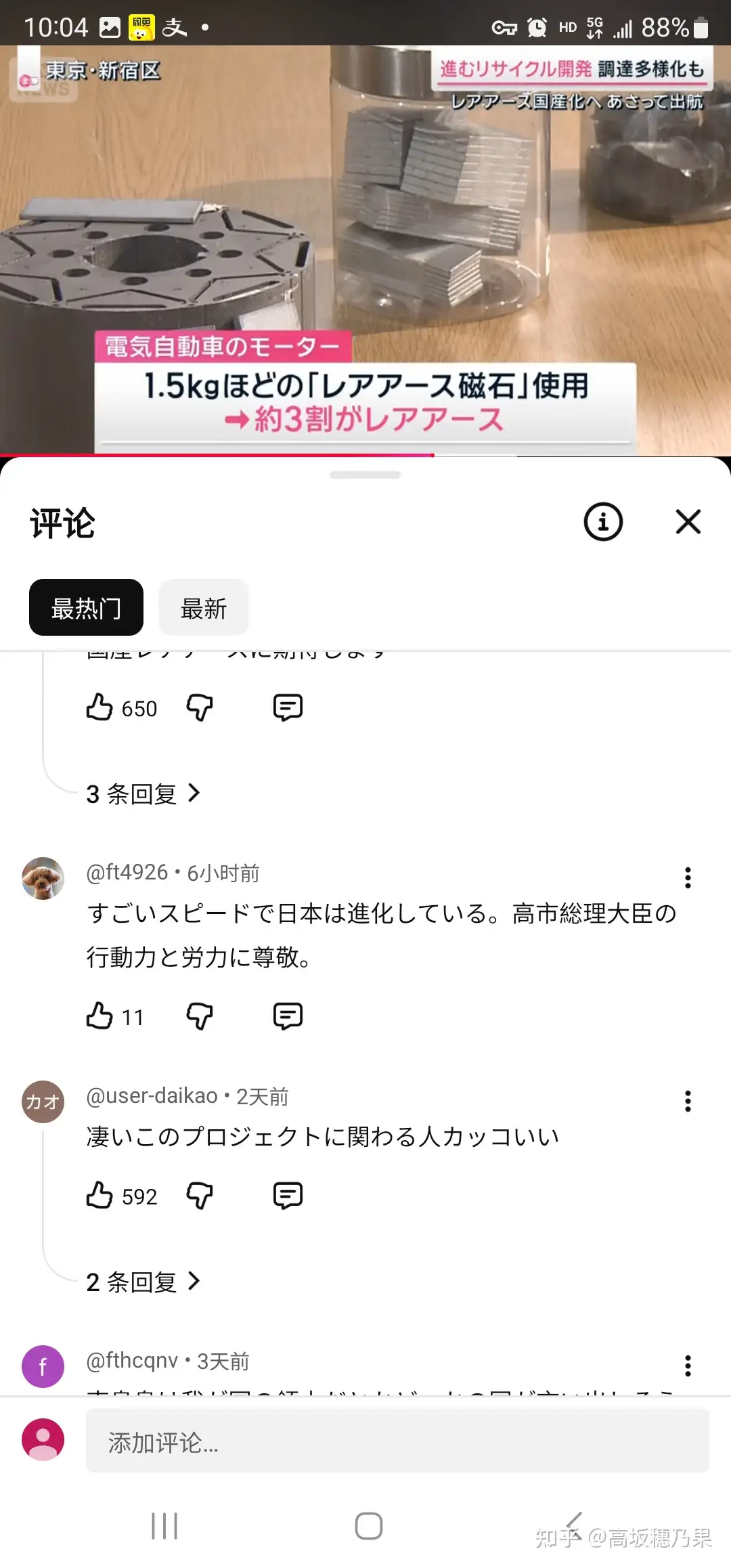Select the 最热门 tab
This screenshot has width=731, height=1568.
(86, 608)
